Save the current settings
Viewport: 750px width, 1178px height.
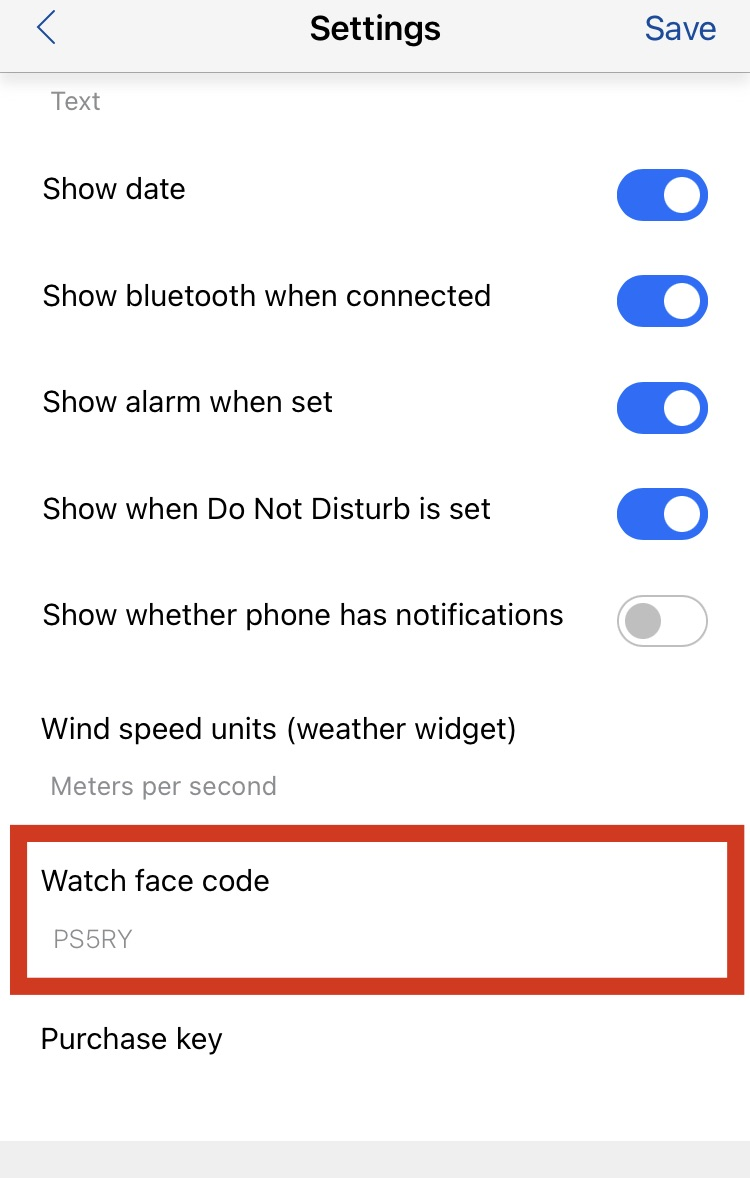(x=680, y=28)
